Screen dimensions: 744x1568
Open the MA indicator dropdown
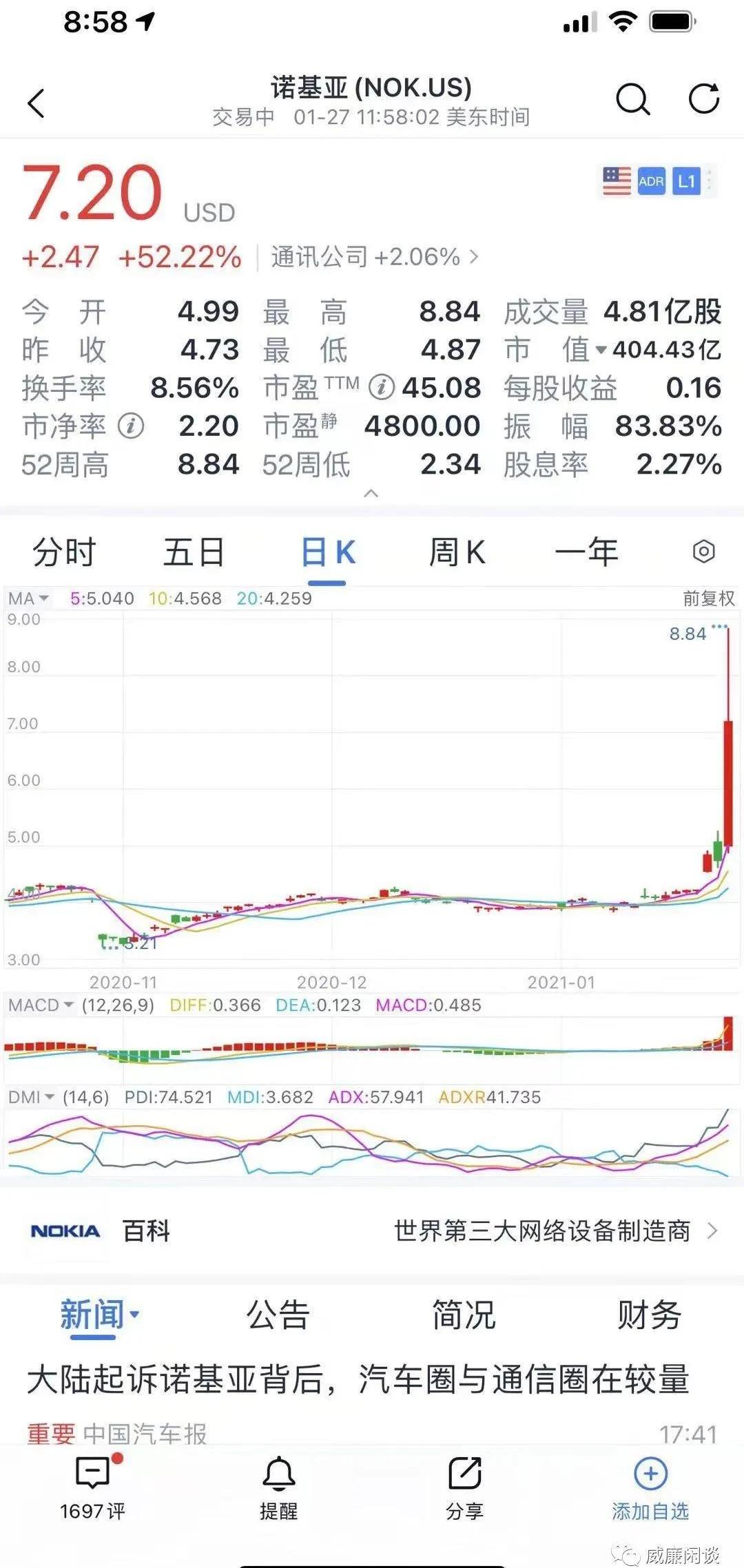pyautogui.click(x=29, y=598)
